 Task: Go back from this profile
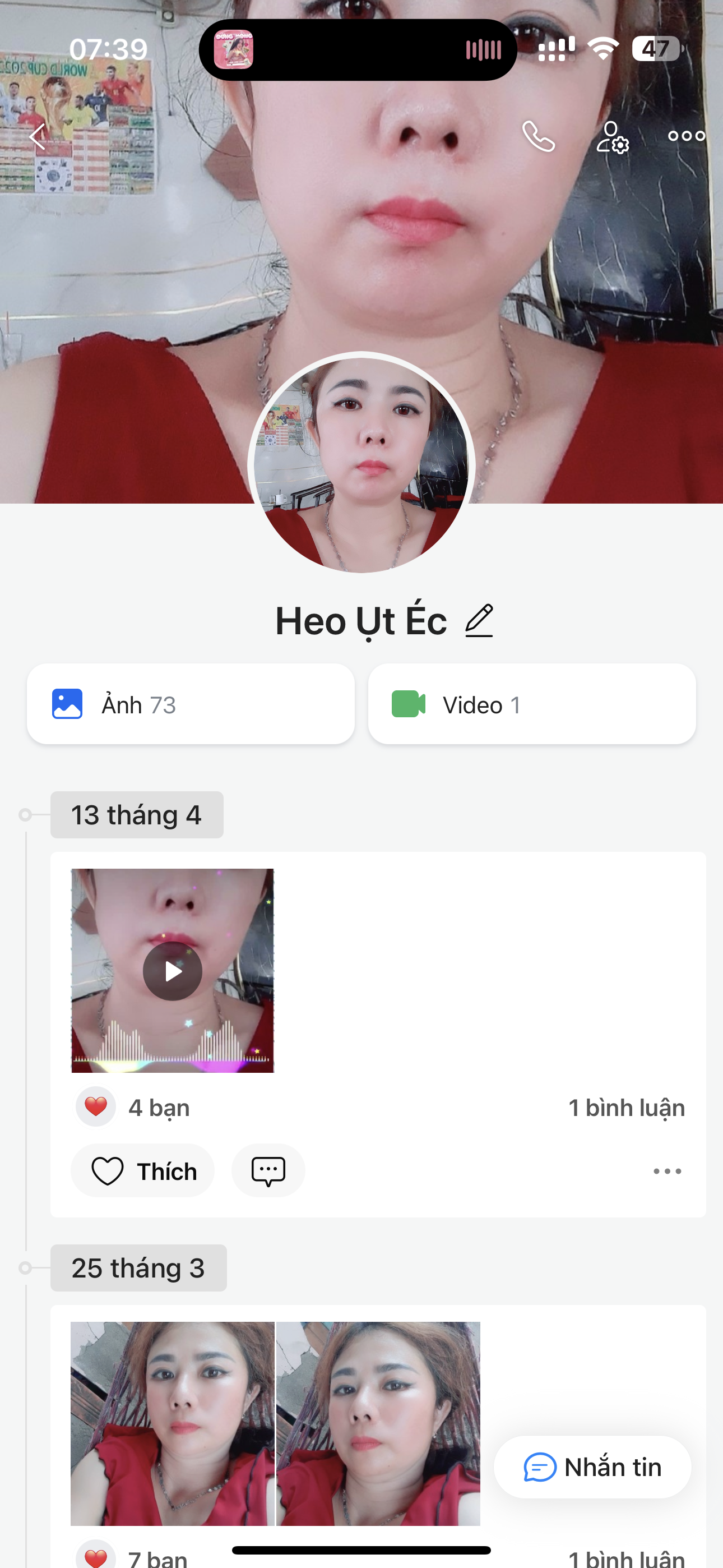tap(38, 136)
